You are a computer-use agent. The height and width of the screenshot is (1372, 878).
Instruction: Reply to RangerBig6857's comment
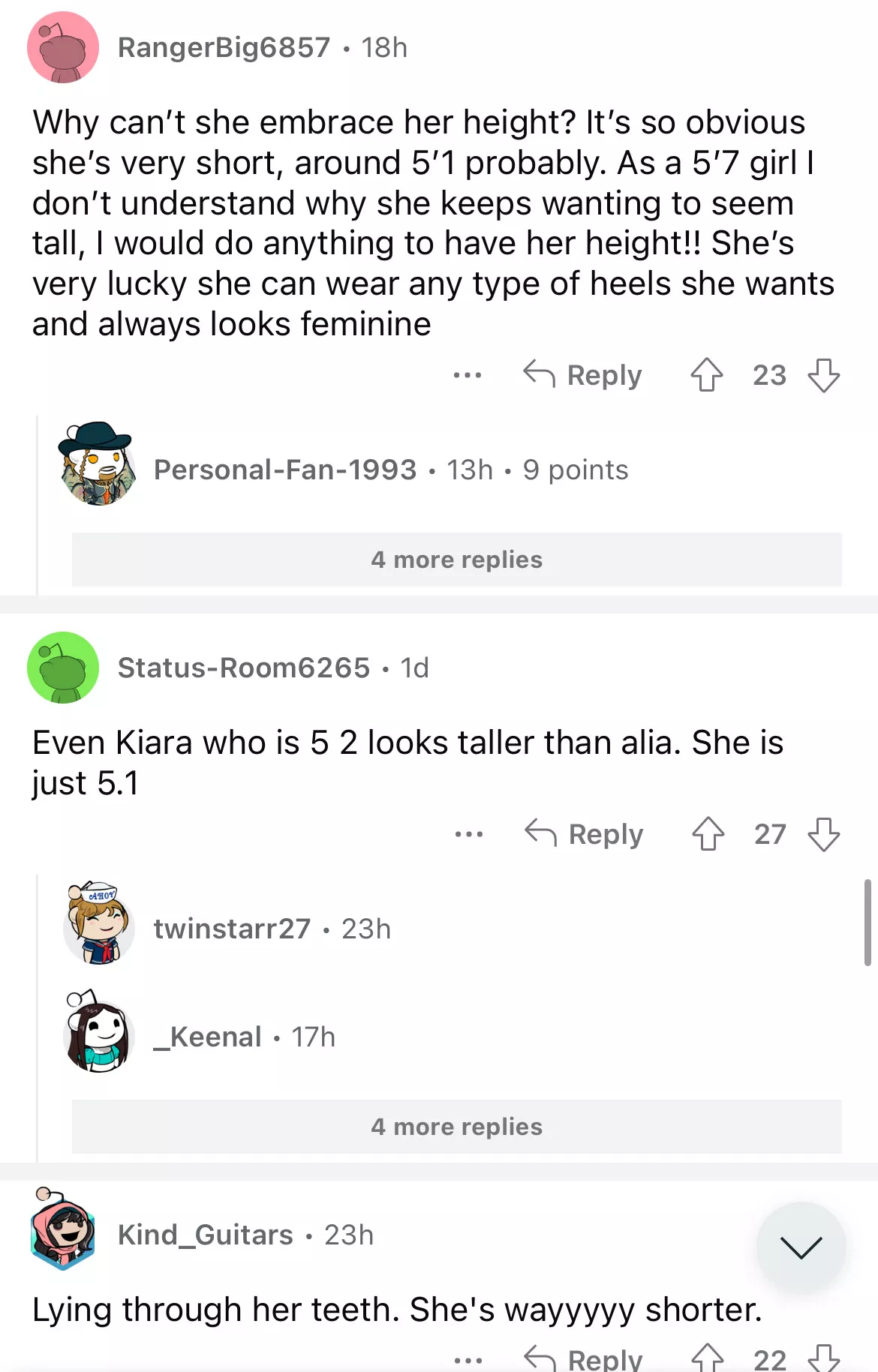[x=583, y=374]
